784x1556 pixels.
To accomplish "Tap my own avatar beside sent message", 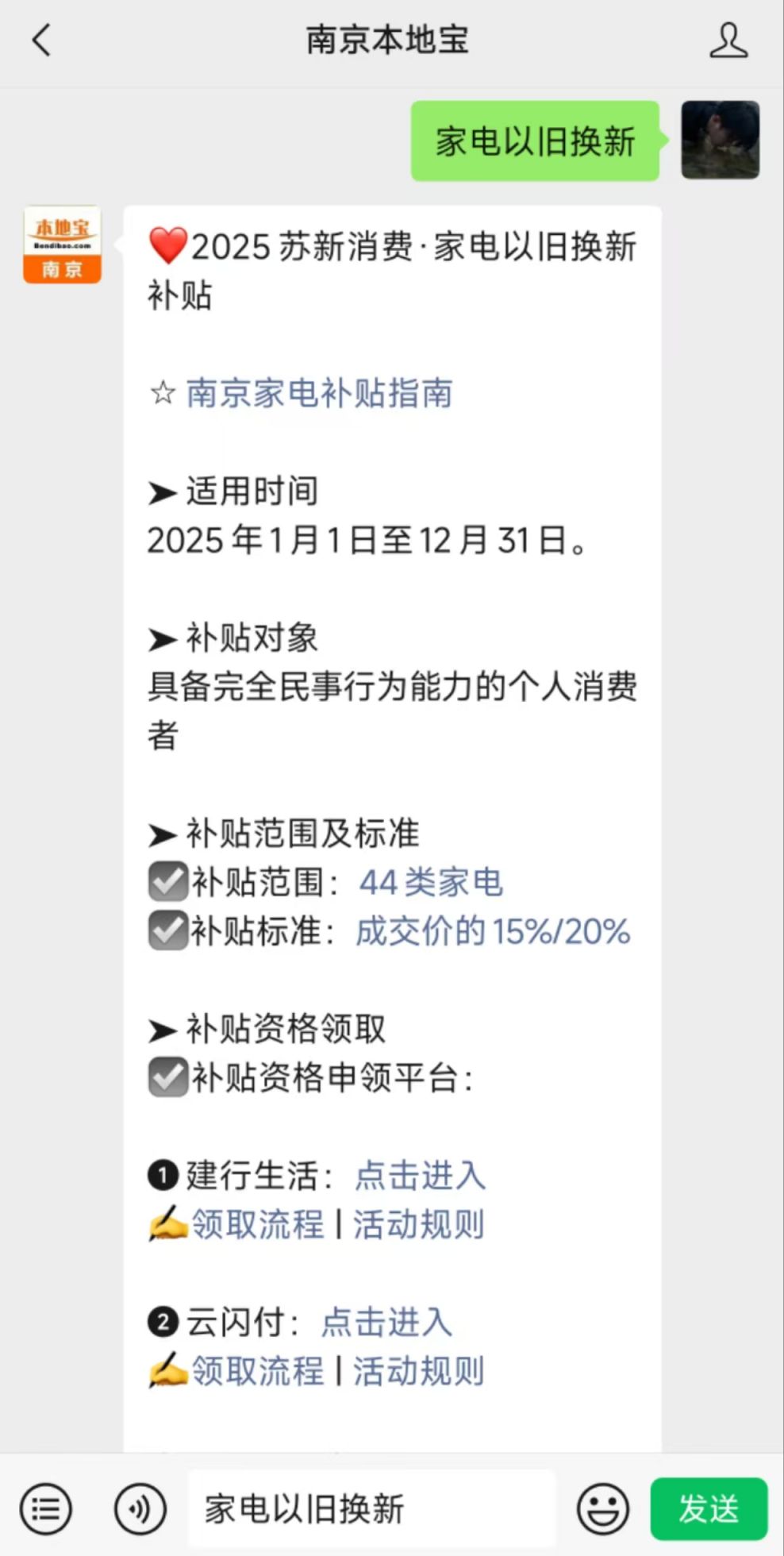I will [721, 140].
